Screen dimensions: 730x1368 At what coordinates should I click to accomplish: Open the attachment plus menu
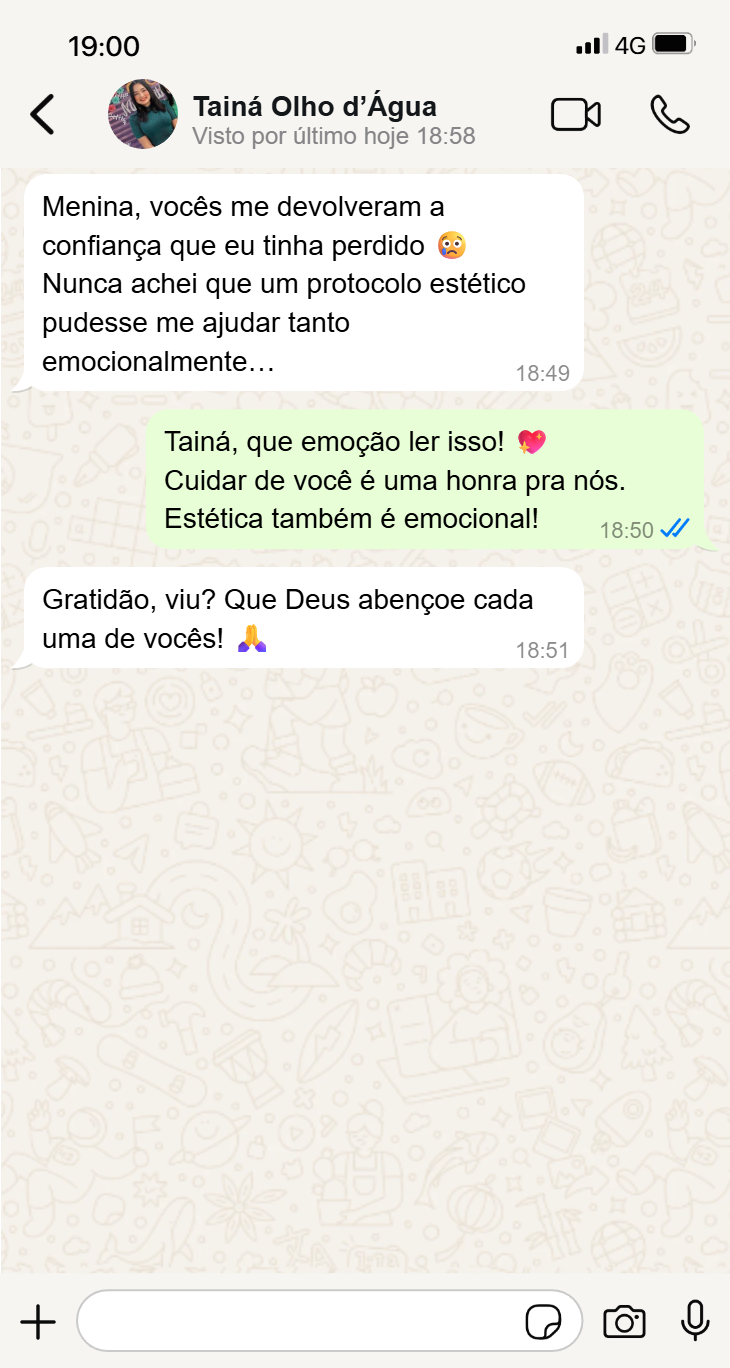click(38, 1322)
